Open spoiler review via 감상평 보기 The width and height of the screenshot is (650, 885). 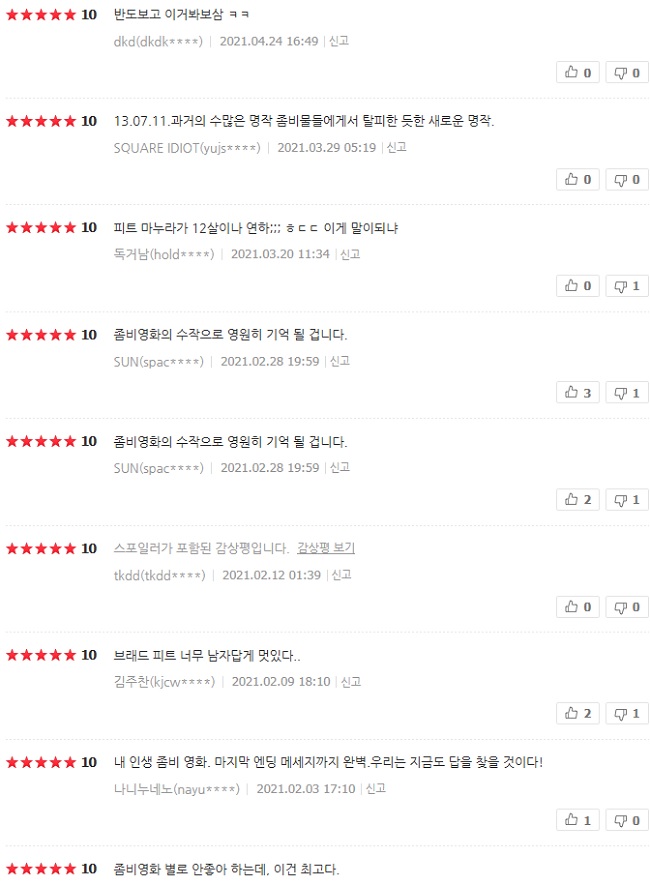point(326,548)
